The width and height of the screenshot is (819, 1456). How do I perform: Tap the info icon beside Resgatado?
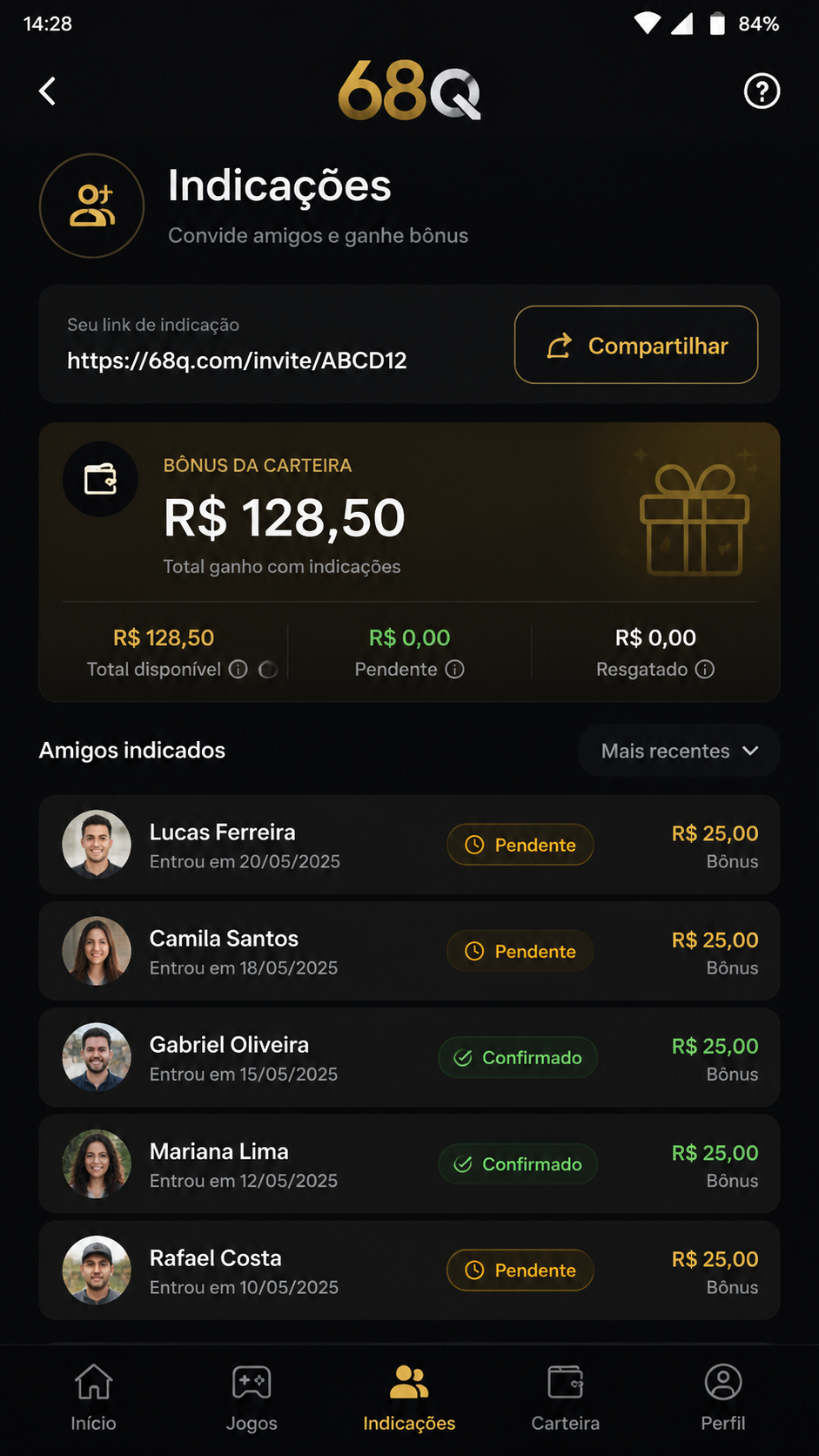tap(705, 669)
